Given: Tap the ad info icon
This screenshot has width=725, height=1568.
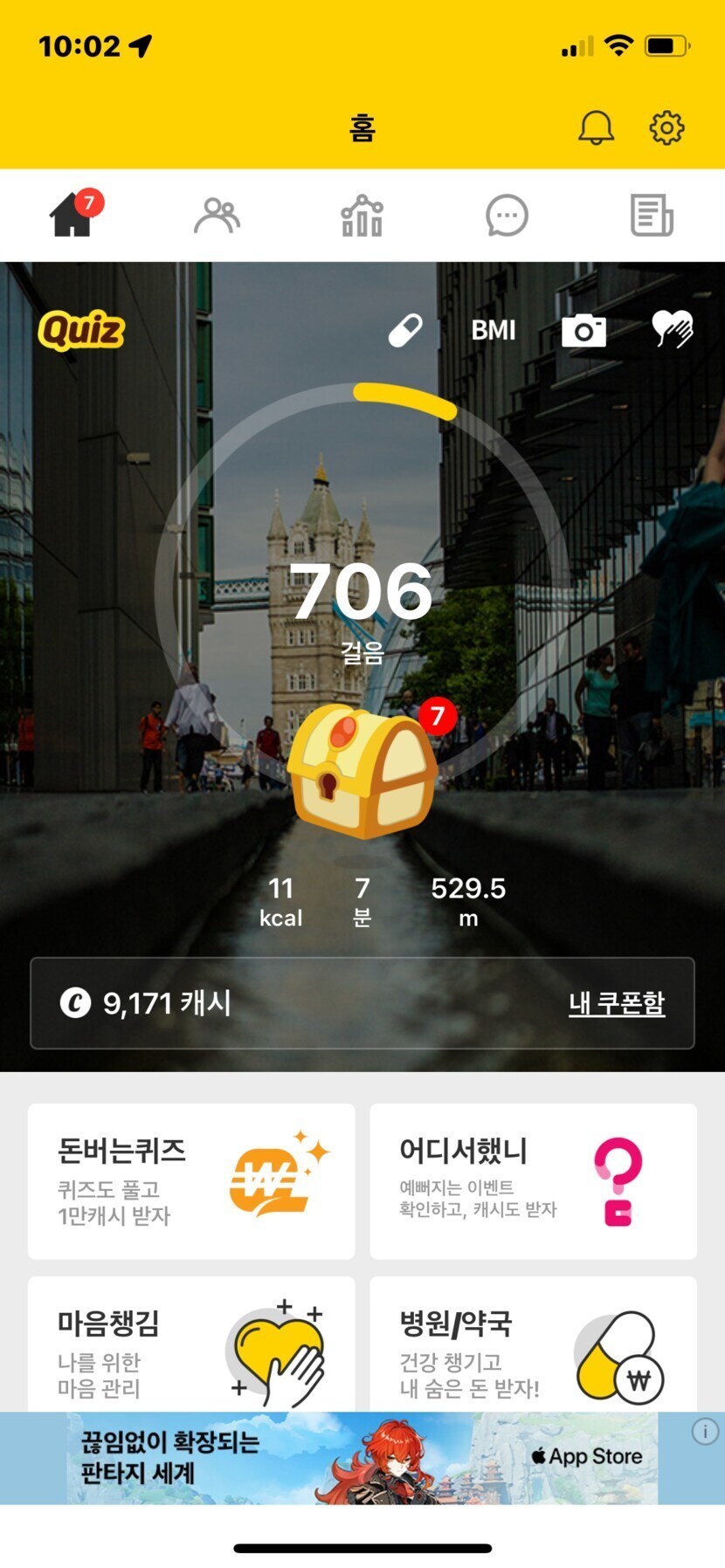Looking at the screenshot, I should (x=705, y=1432).
